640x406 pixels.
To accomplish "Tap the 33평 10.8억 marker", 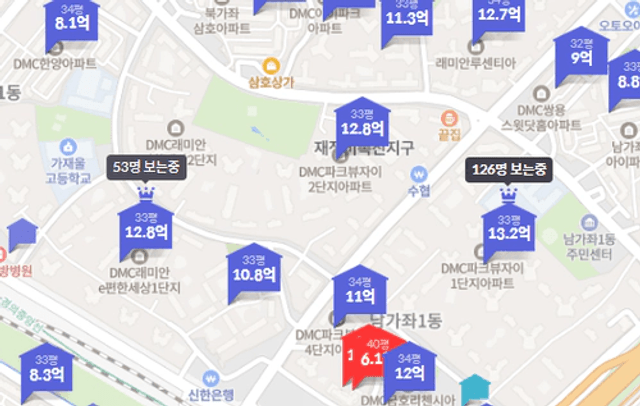I will [253, 270].
